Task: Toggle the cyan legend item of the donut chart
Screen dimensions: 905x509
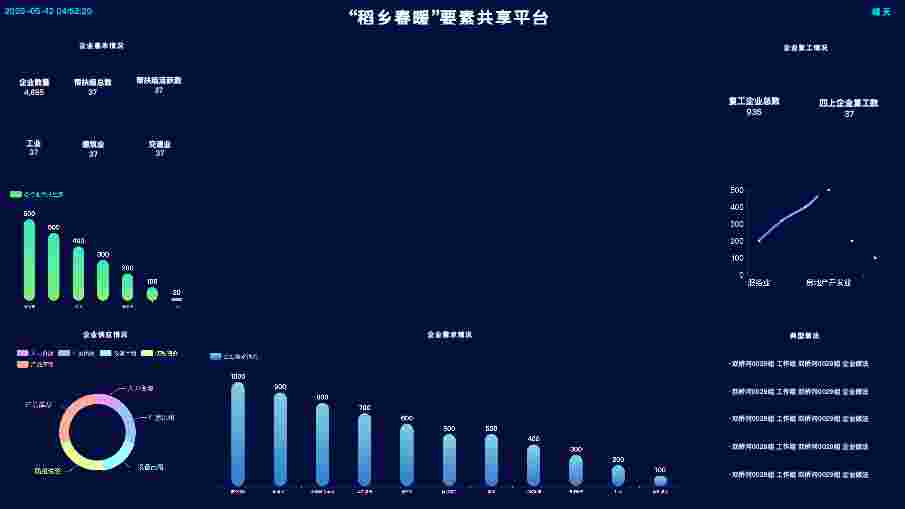Action: 106,353
